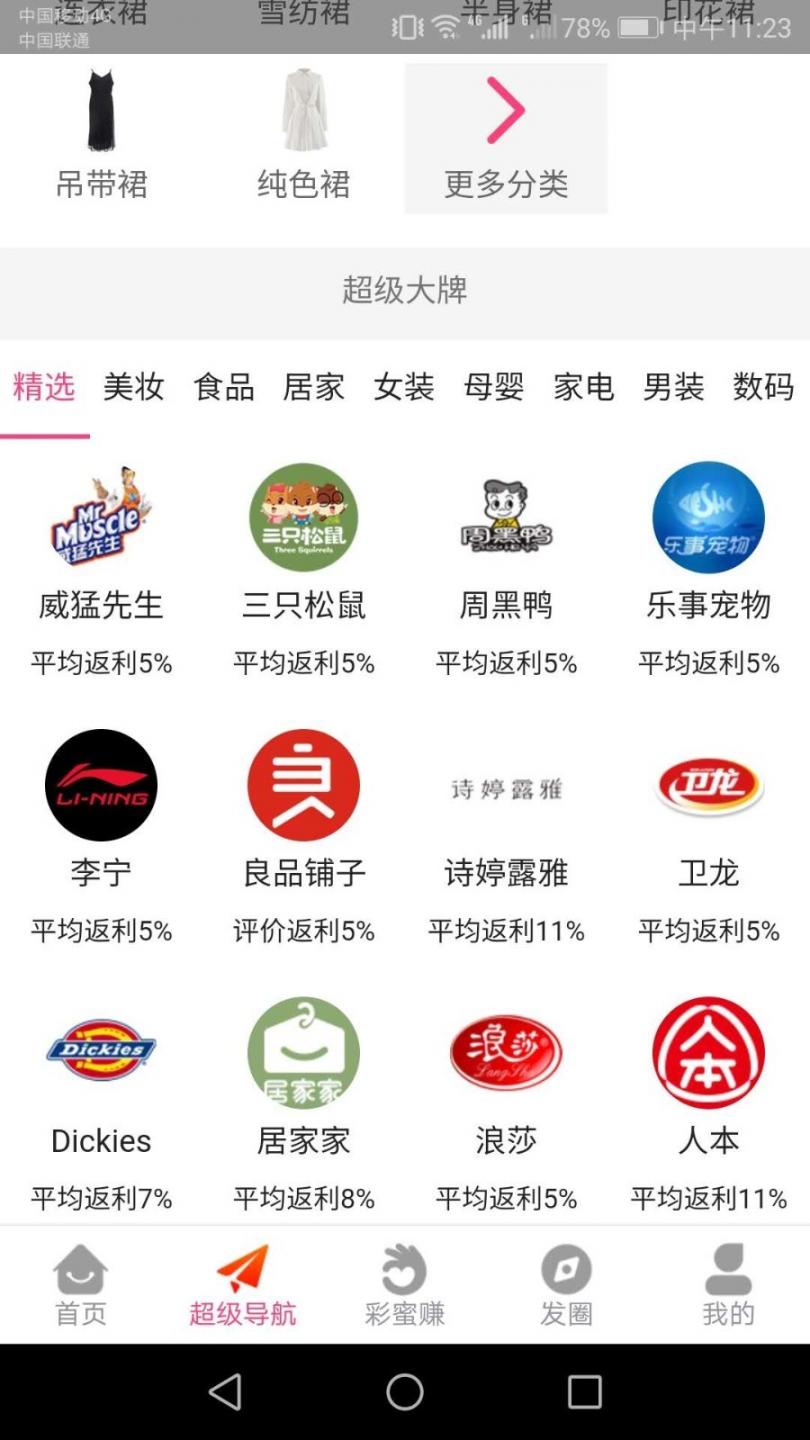This screenshot has width=810, height=1440.
Task: Switch to the 彩蜜赚 tab
Action: pyautogui.click(x=404, y=1285)
